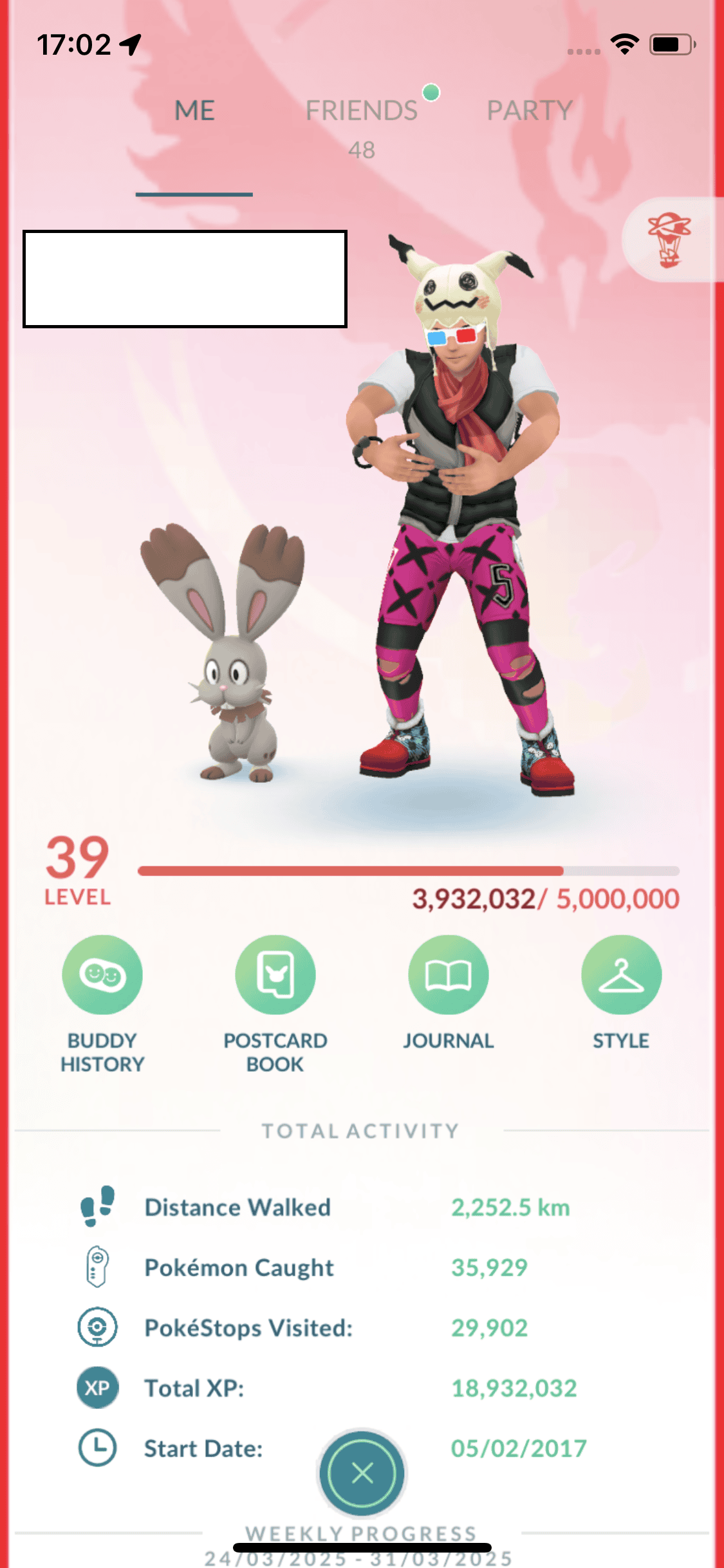Close the trainer profile screen
724x1568 pixels.
coord(362,1473)
